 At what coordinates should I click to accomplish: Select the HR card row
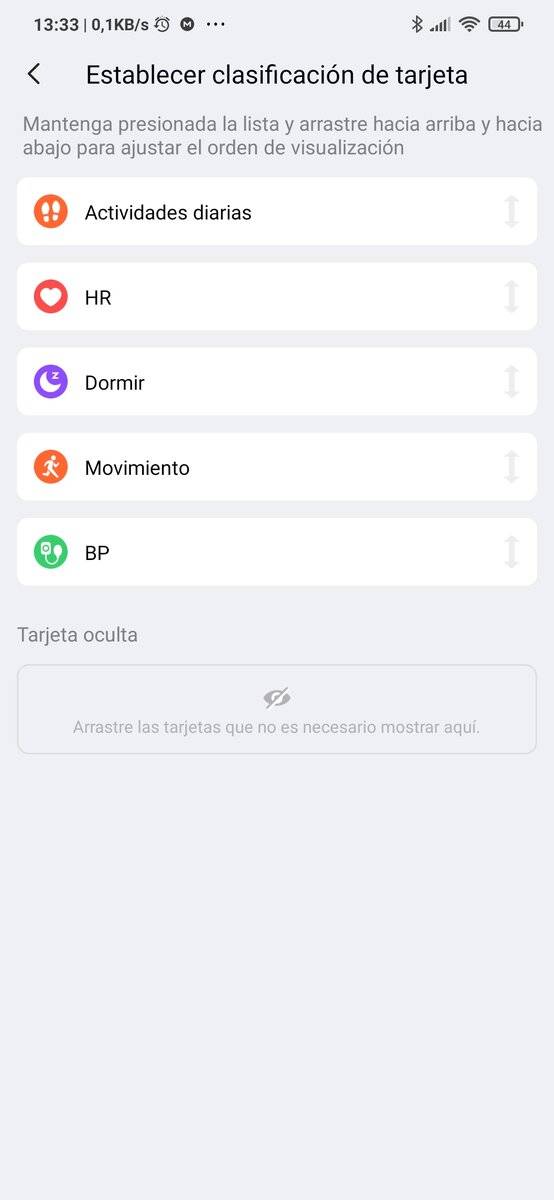tap(277, 296)
